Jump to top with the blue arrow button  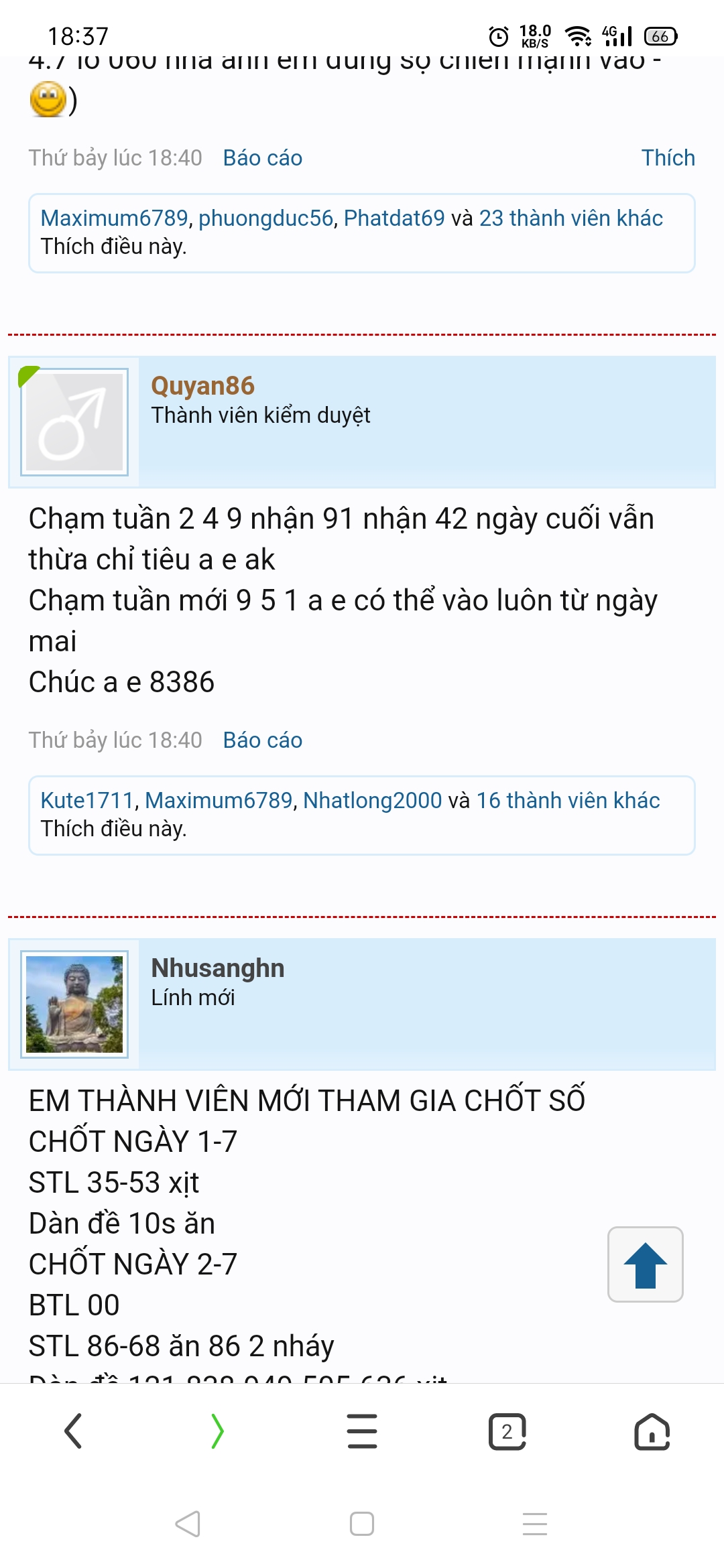click(x=645, y=1264)
